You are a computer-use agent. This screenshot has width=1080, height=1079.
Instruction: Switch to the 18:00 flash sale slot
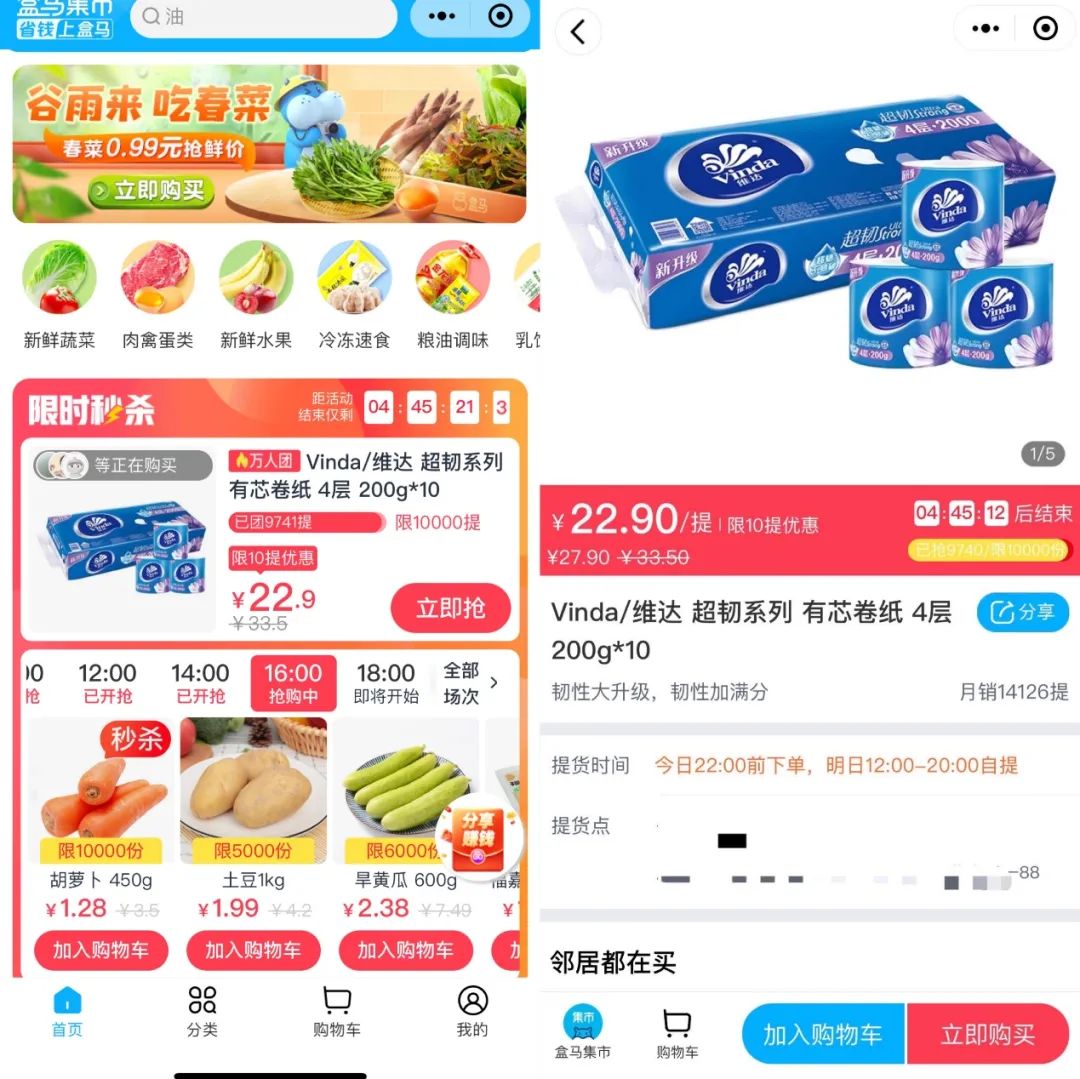(386, 683)
